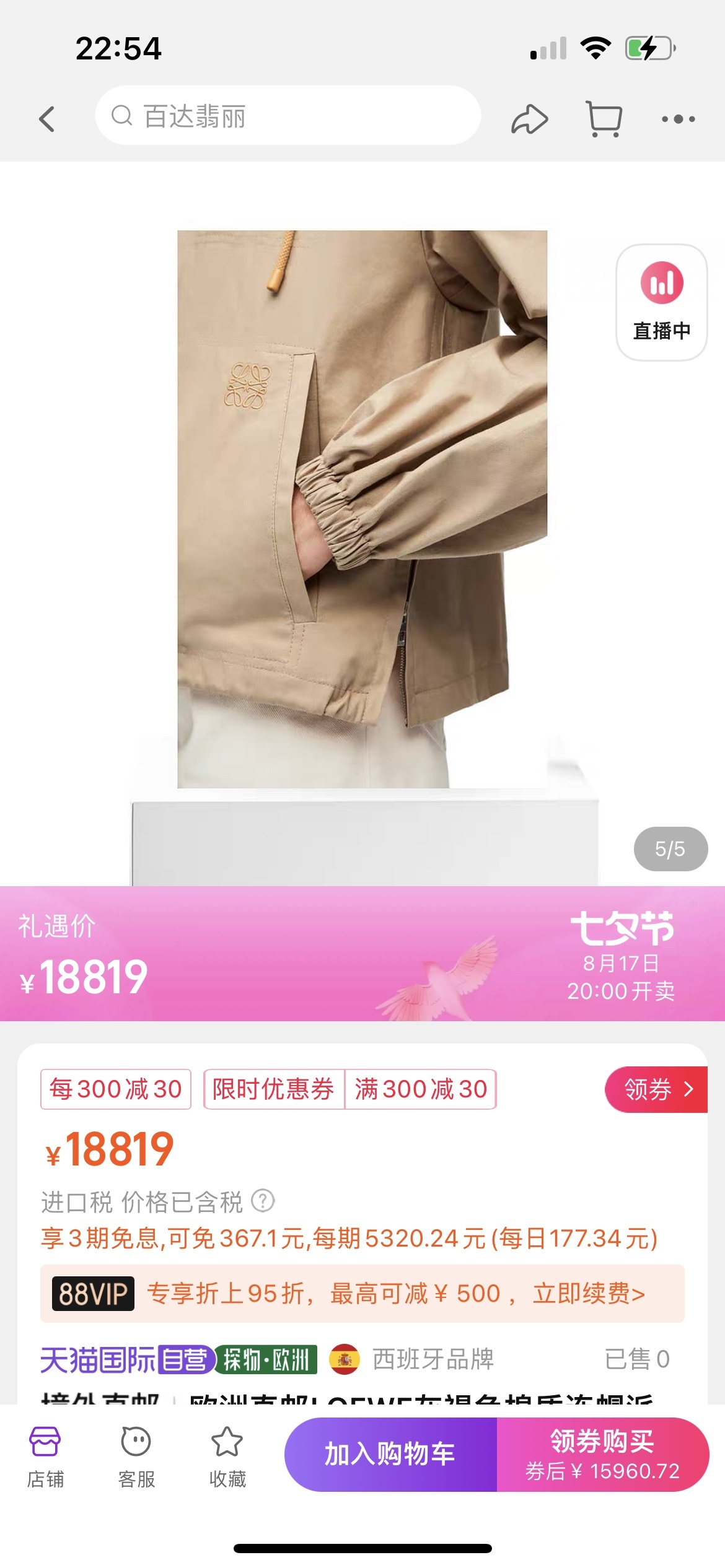The width and height of the screenshot is (725, 1568).
Task: Tap 领券购买 to buy with coupon
Action: pos(602,1453)
